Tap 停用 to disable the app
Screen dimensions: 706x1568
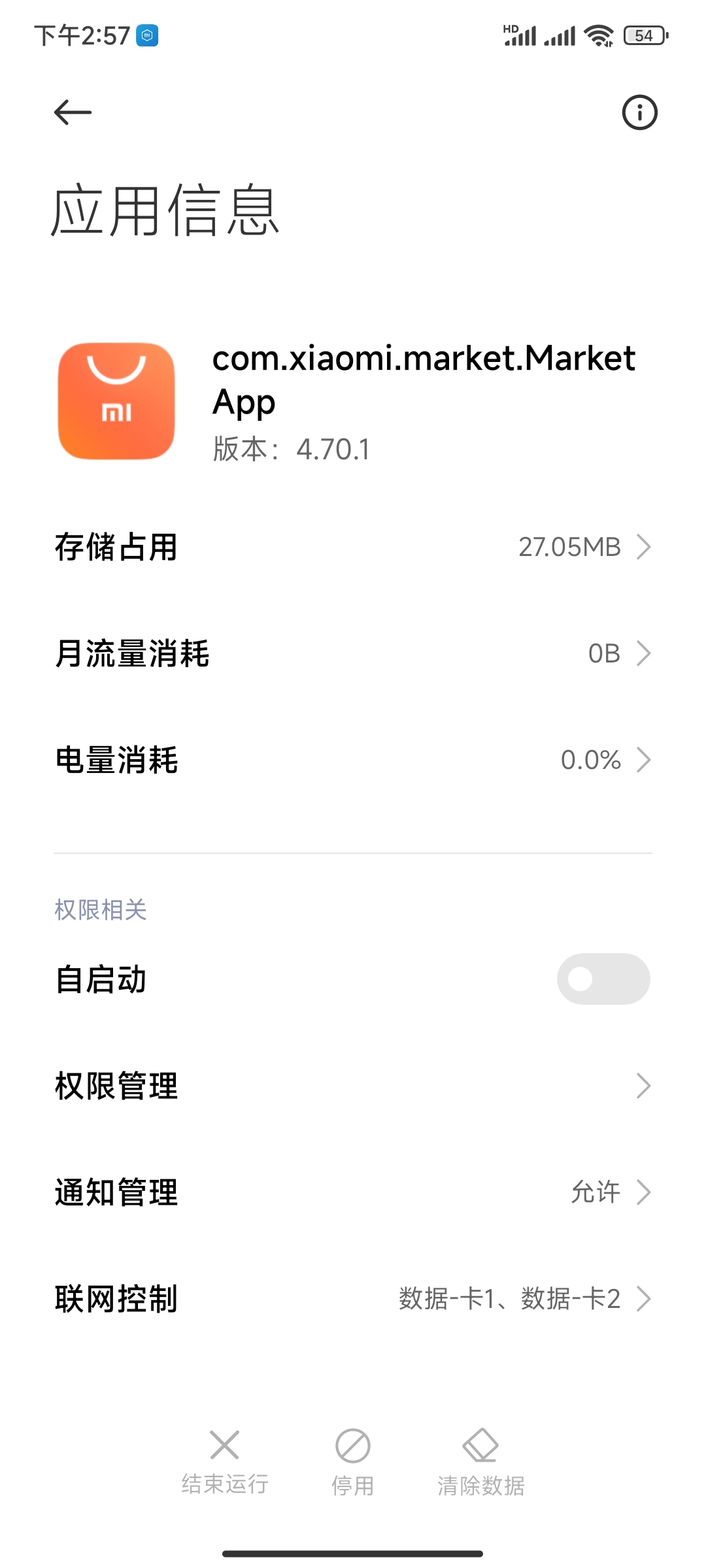point(353,1462)
